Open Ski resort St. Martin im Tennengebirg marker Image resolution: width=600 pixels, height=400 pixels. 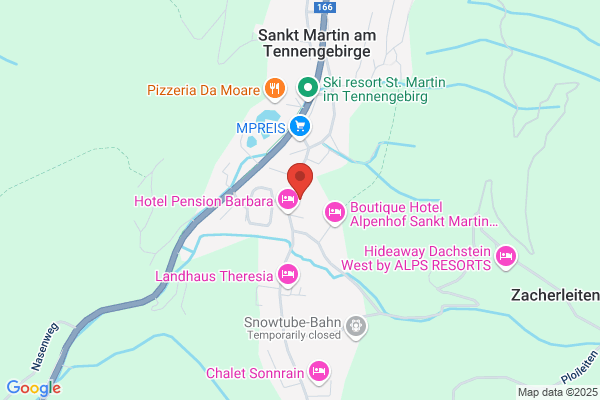pyautogui.click(x=308, y=89)
